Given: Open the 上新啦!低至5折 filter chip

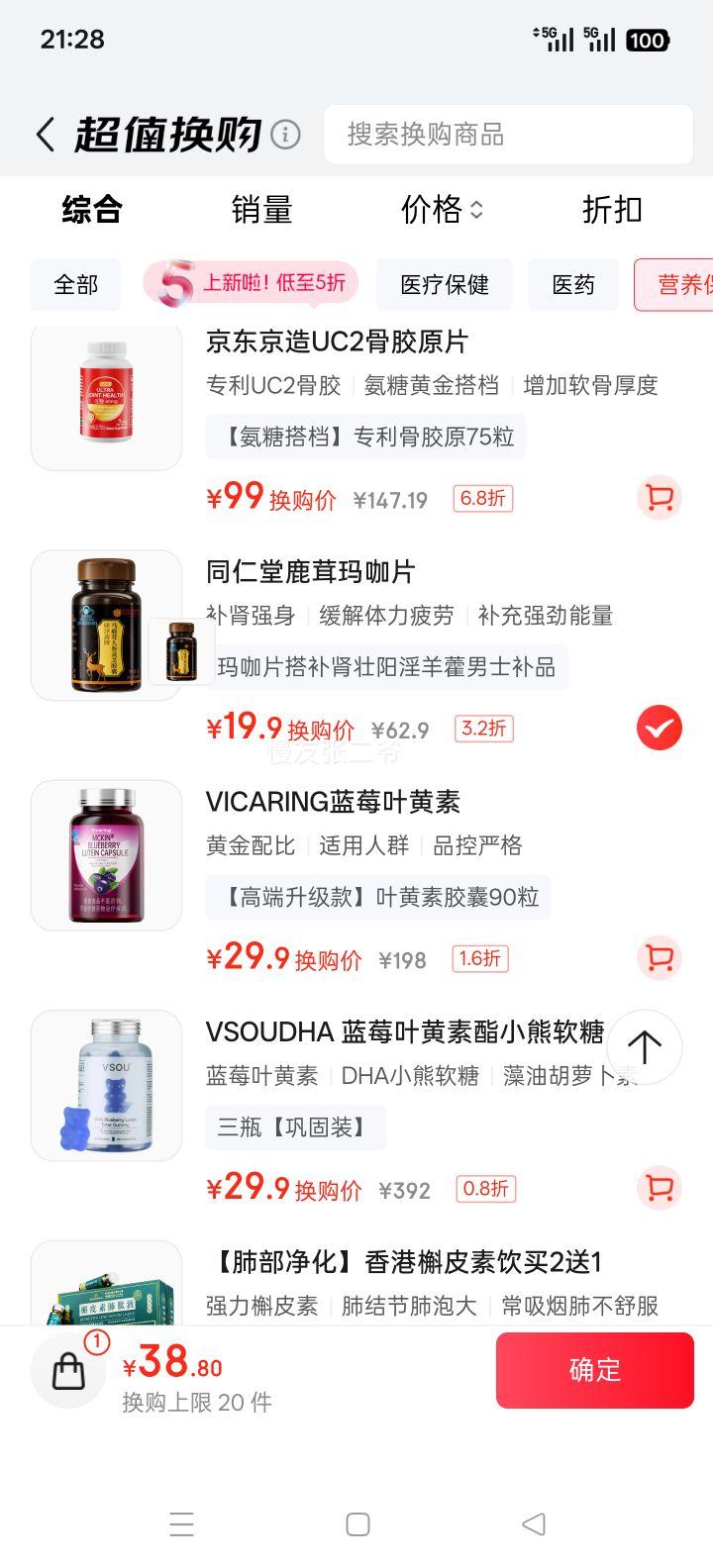Looking at the screenshot, I should click(x=253, y=284).
